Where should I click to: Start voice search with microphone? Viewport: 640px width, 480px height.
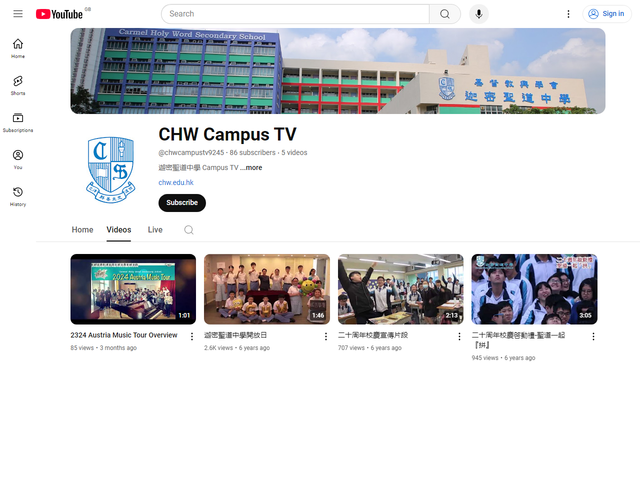pyautogui.click(x=479, y=14)
